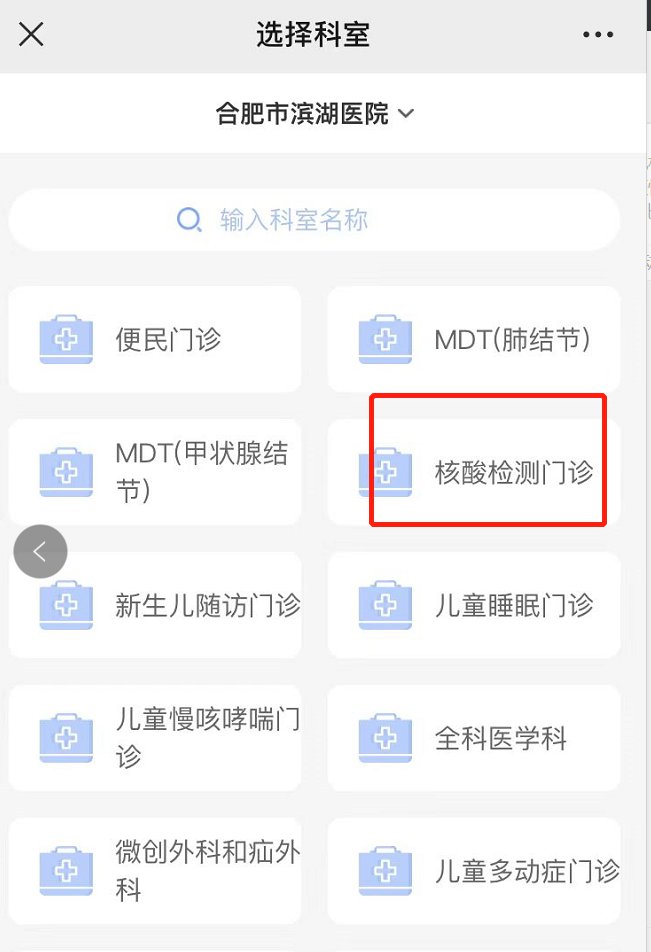
Task: Open MDT(肺结节) department
Action: point(474,340)
